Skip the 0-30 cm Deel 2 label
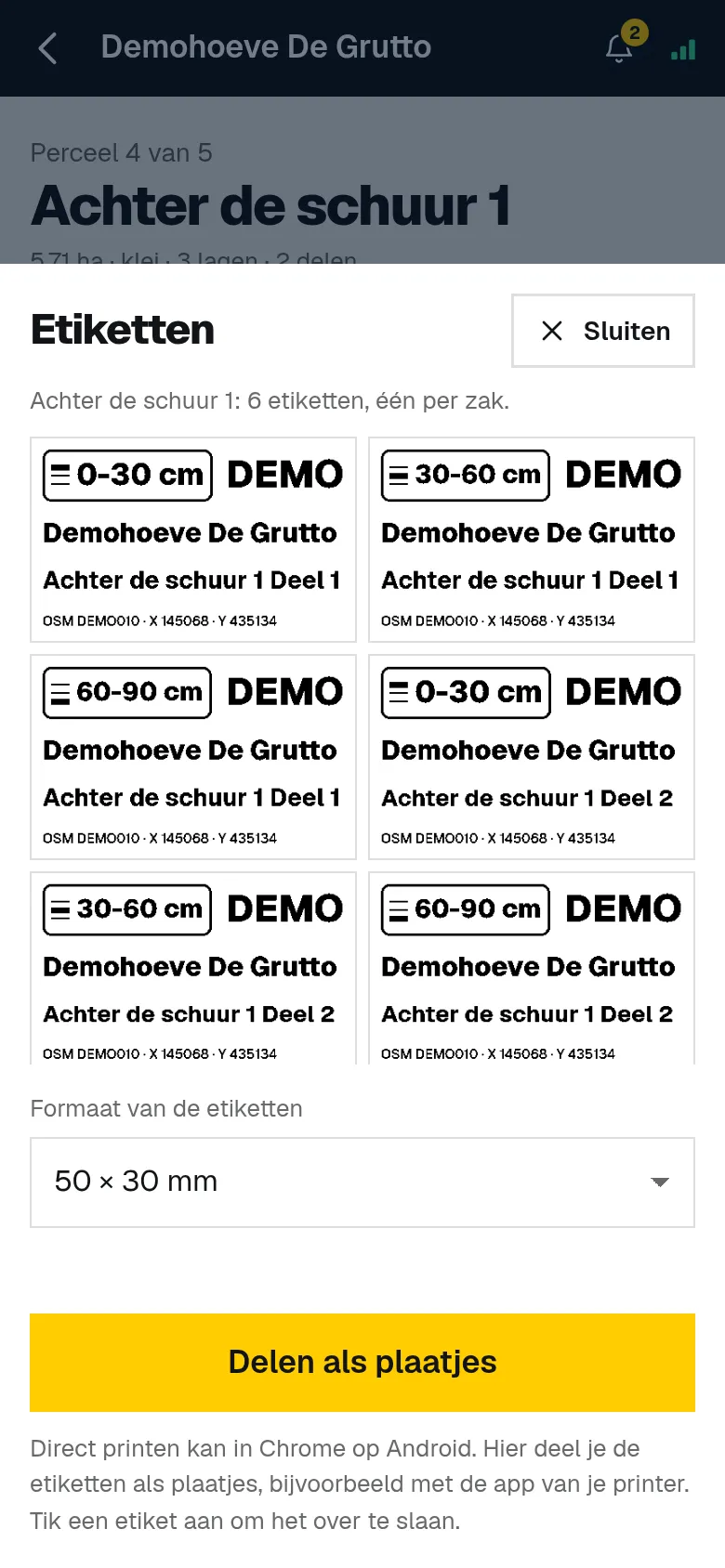This screenshot has width=725, height=1568. 532,757
